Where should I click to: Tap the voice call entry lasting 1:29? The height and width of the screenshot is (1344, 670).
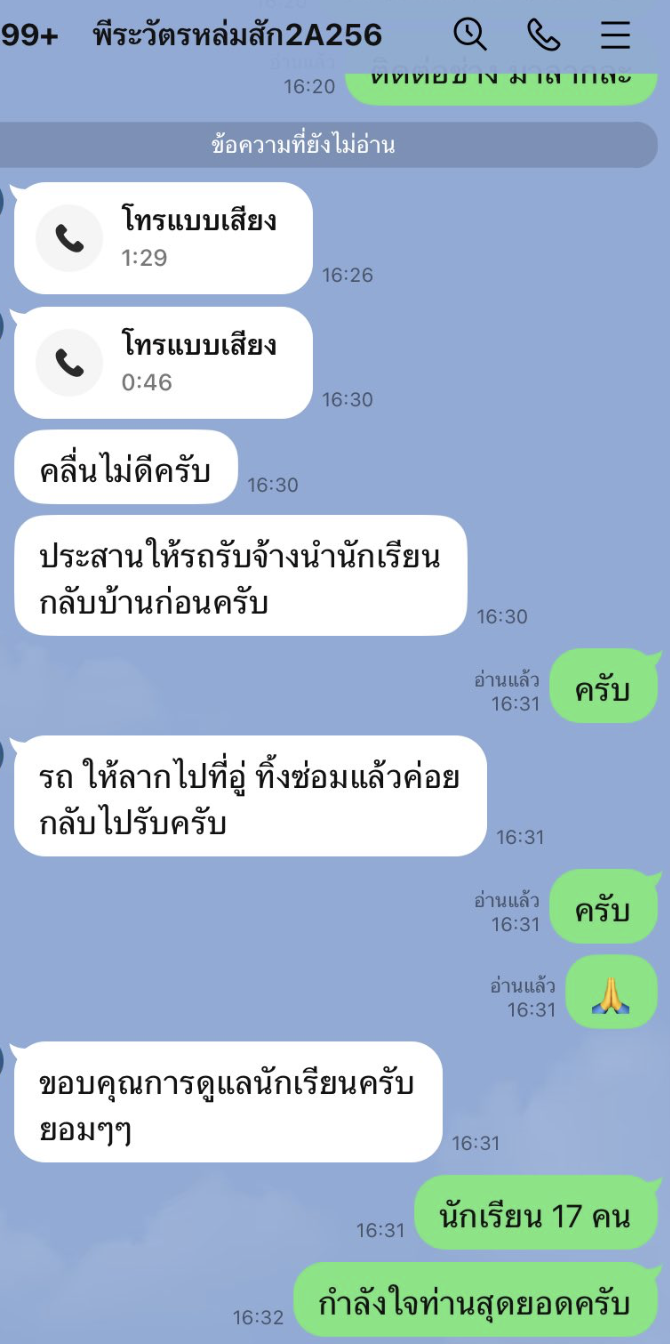click(x=163, y=238)
